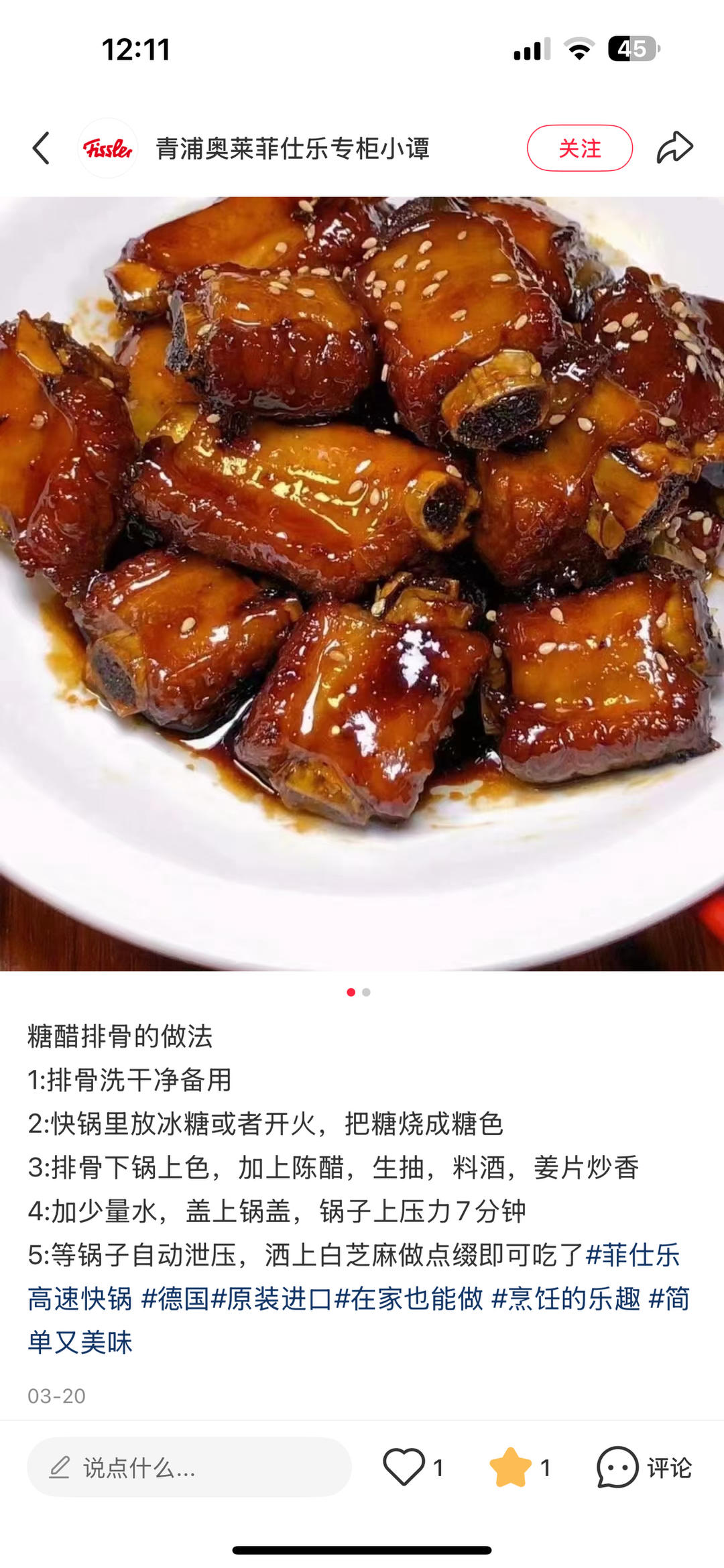Open the #德国 hashtag

(176, 1299)
